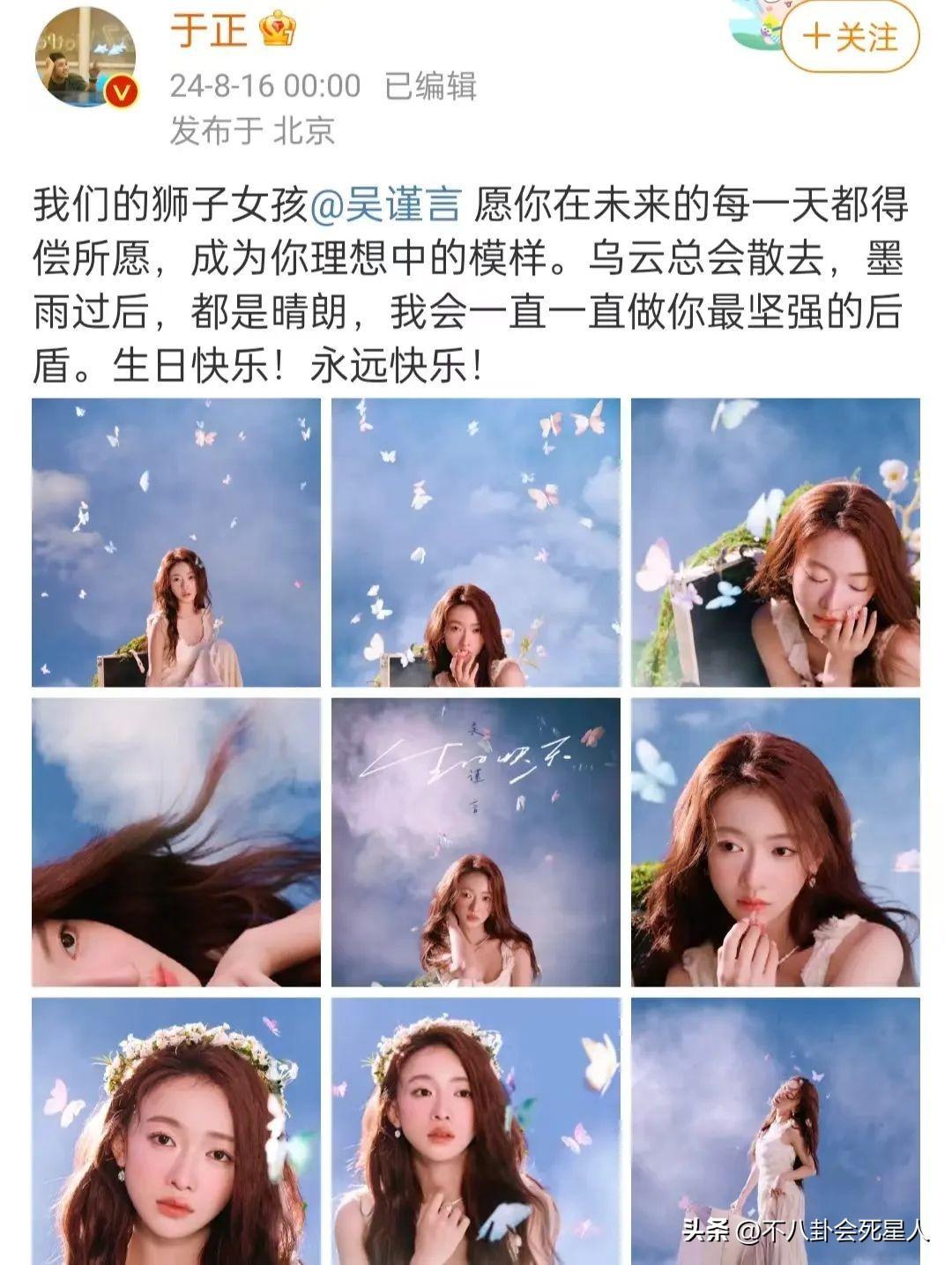Image resolution: width=952 pixels, height=1265 pixels.
Task: Open the center photo with handwritten text
Action: coord(476,842)
